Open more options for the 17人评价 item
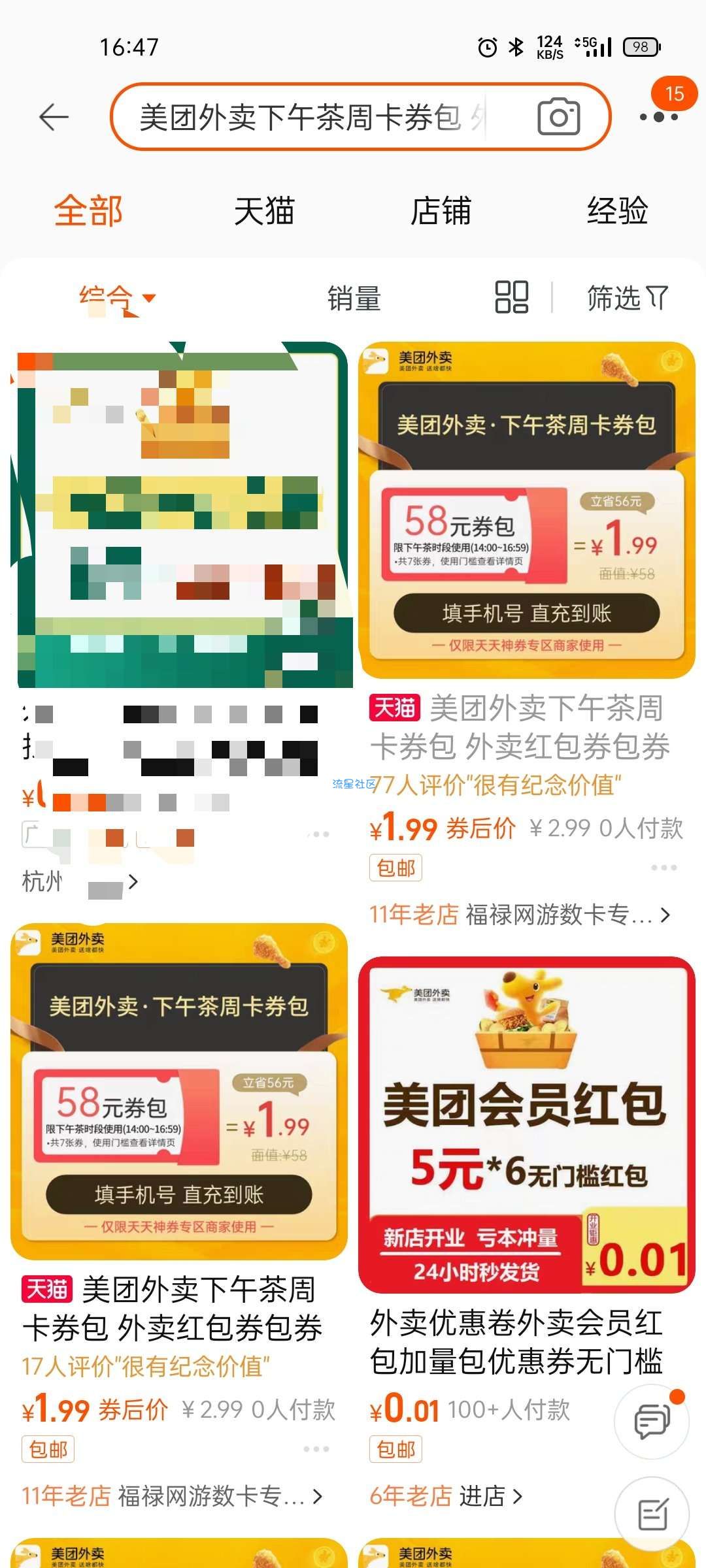Viewport: 706px width, 1568px height. tap(316, 1449)
